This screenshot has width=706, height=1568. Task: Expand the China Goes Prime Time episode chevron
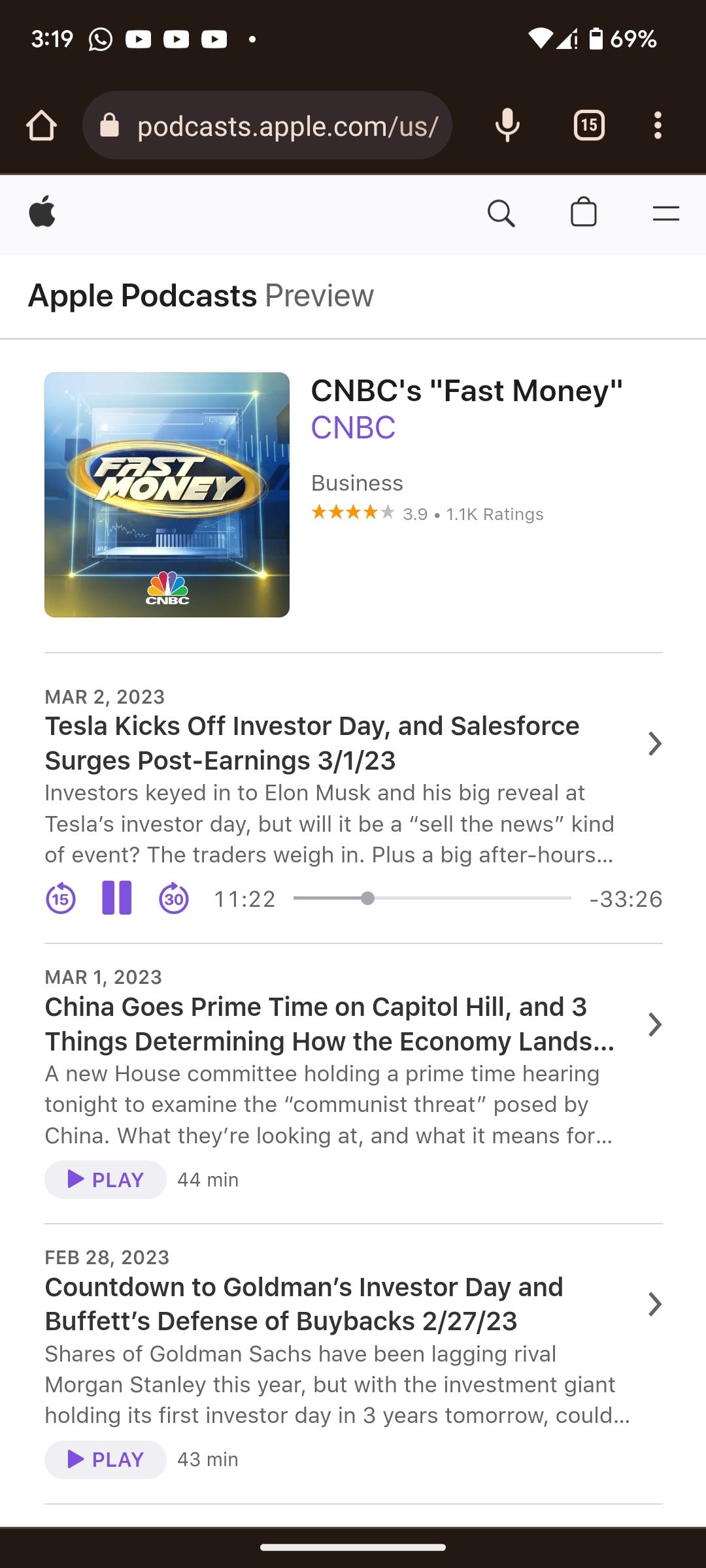[654, 1024]
